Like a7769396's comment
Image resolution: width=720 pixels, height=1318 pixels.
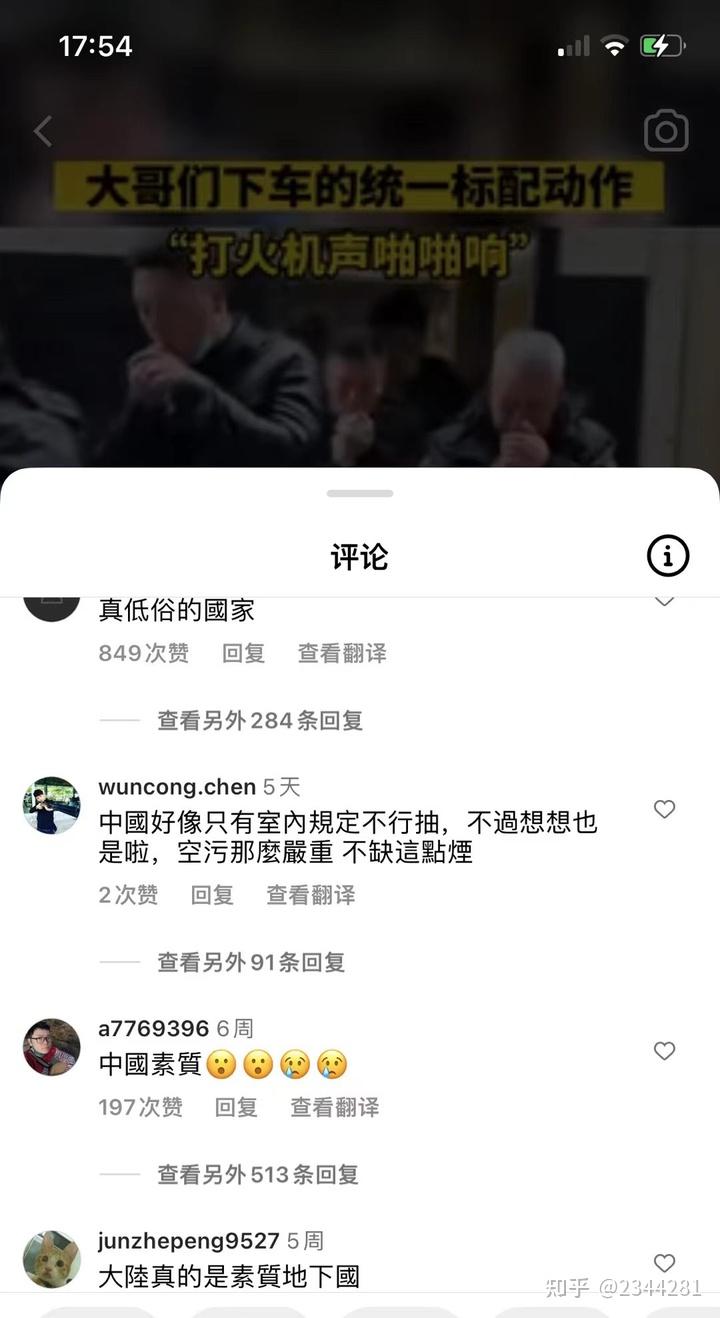pos(664,1050)
